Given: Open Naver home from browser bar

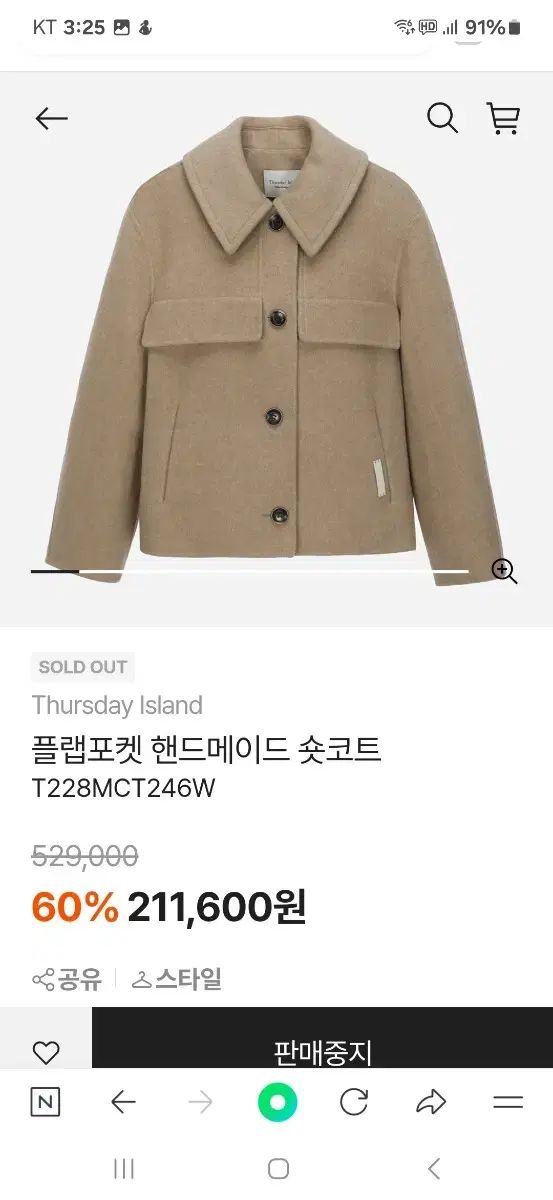Looking at the screenshot, I should click(x=45, y=1103).
